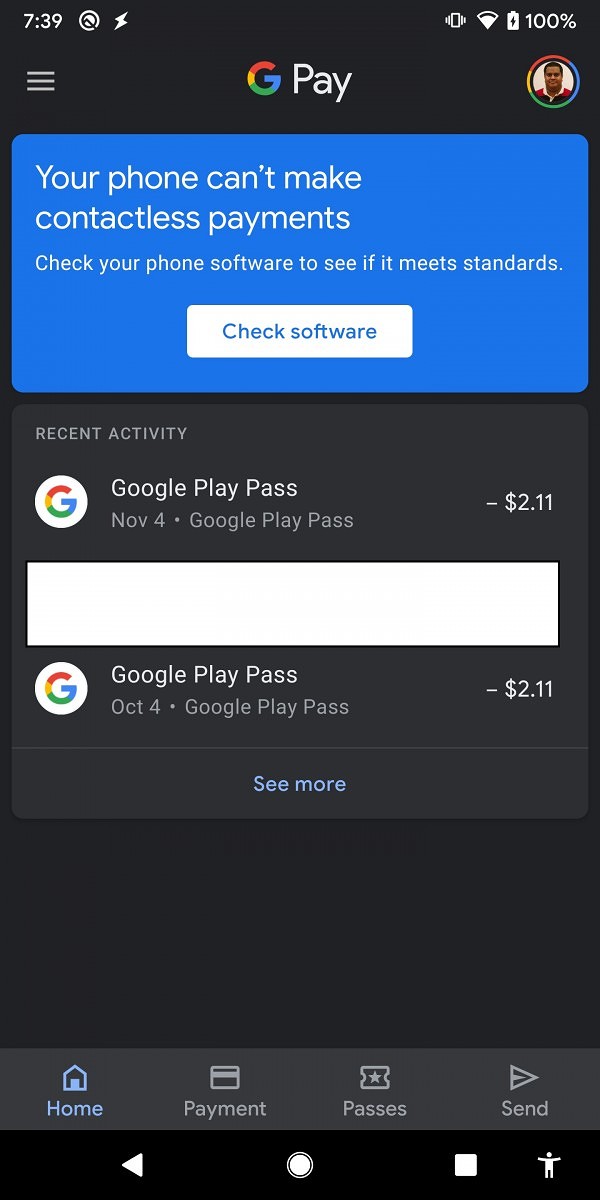Open the account profile picture
The image size is (600, 1200).
pos(553,81)
